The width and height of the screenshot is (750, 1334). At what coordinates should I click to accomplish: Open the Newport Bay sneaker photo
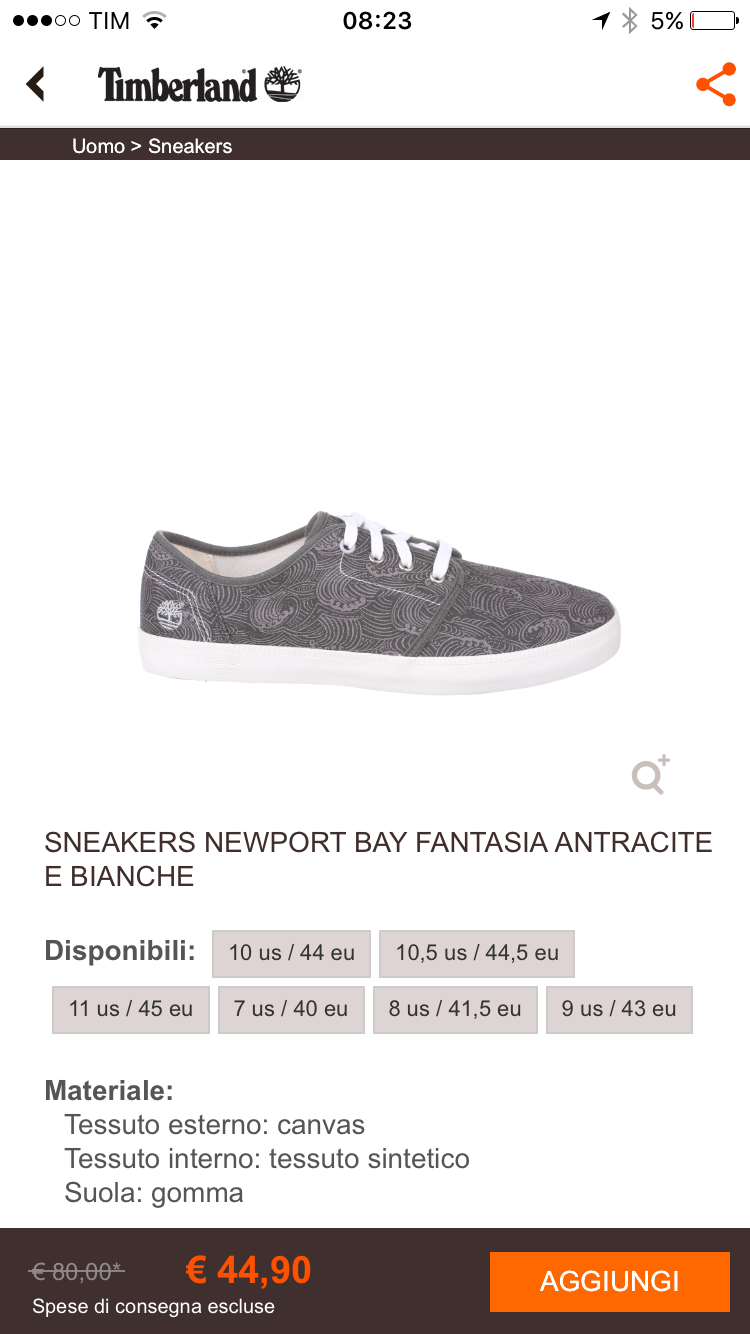[378, 600]
